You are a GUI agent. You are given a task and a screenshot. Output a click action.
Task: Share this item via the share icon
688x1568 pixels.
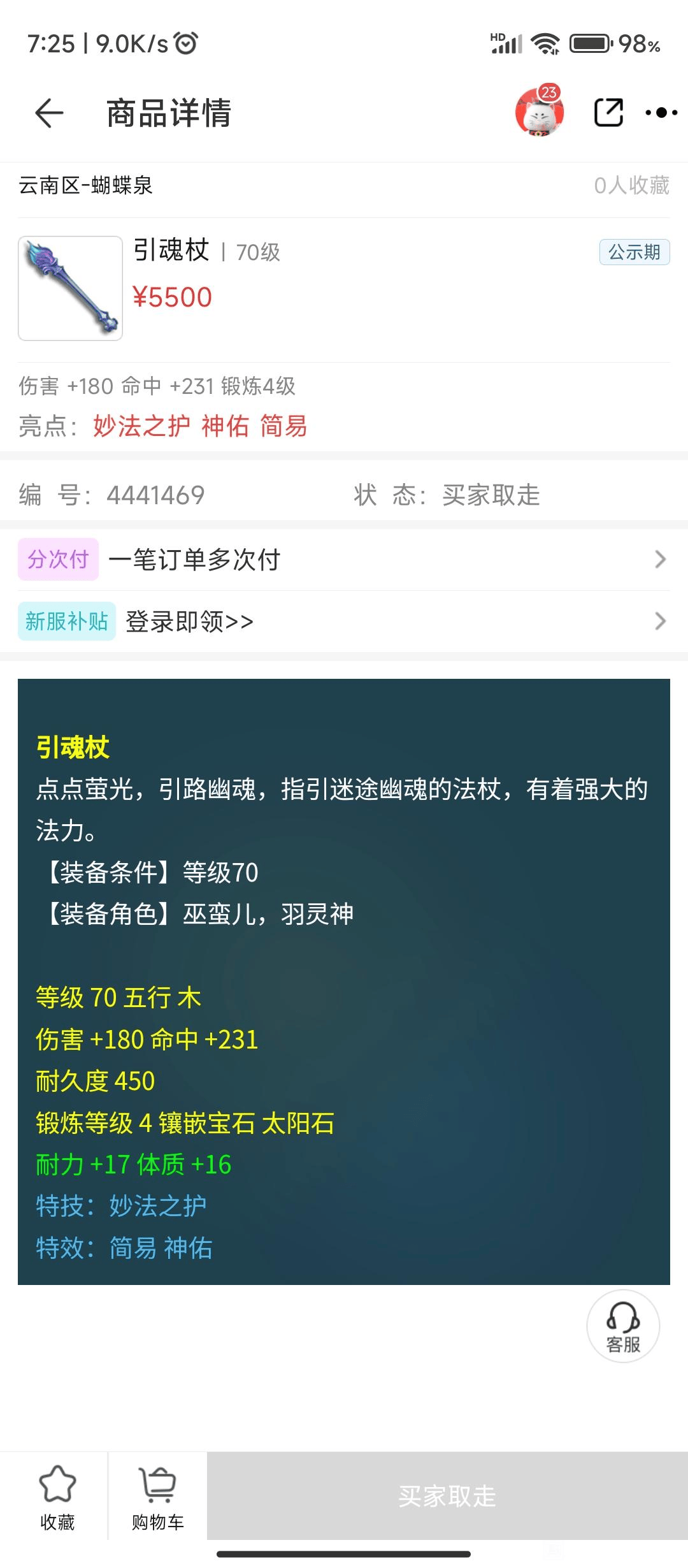click(x=608, y=113)
